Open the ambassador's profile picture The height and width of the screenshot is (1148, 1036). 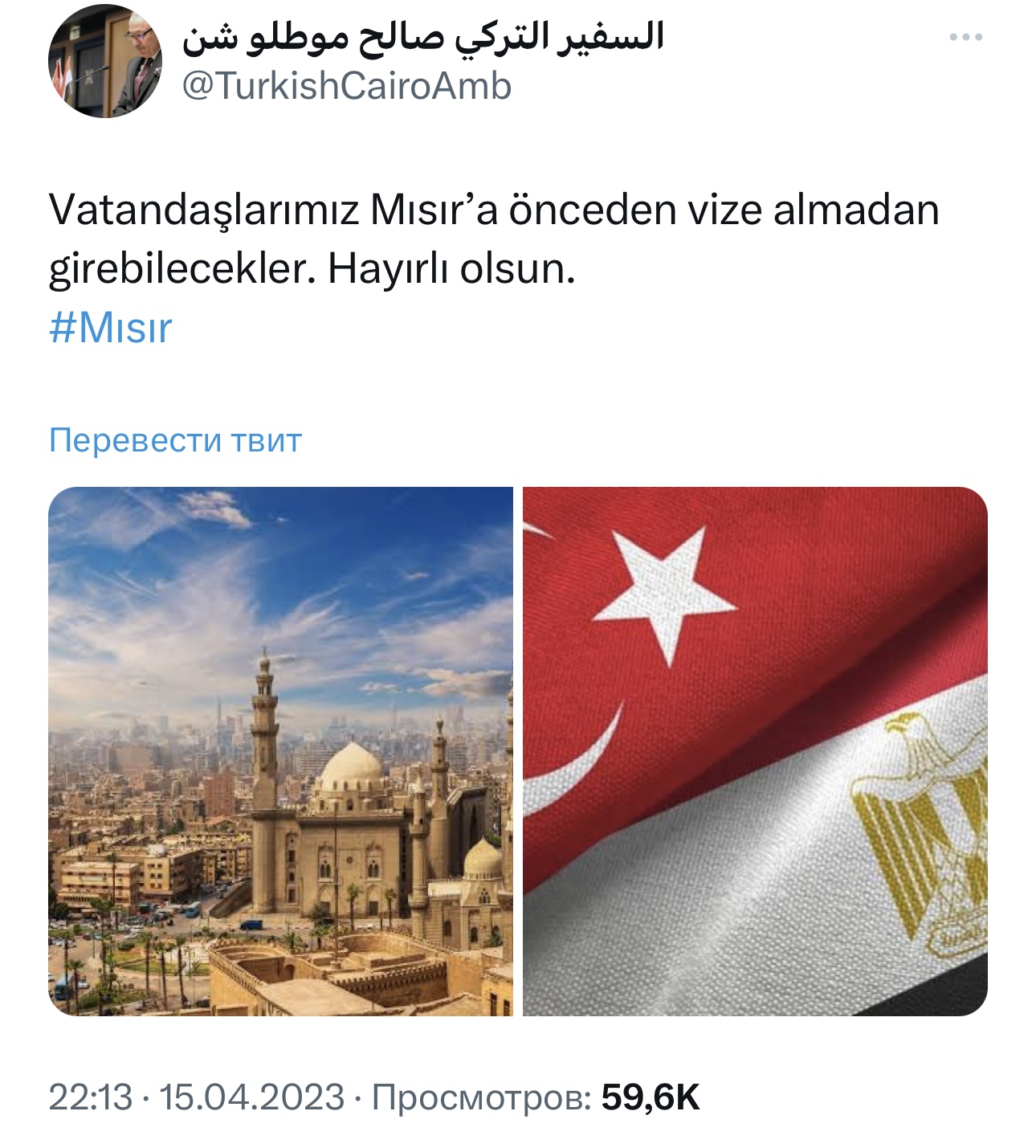(x=105, y=62)
